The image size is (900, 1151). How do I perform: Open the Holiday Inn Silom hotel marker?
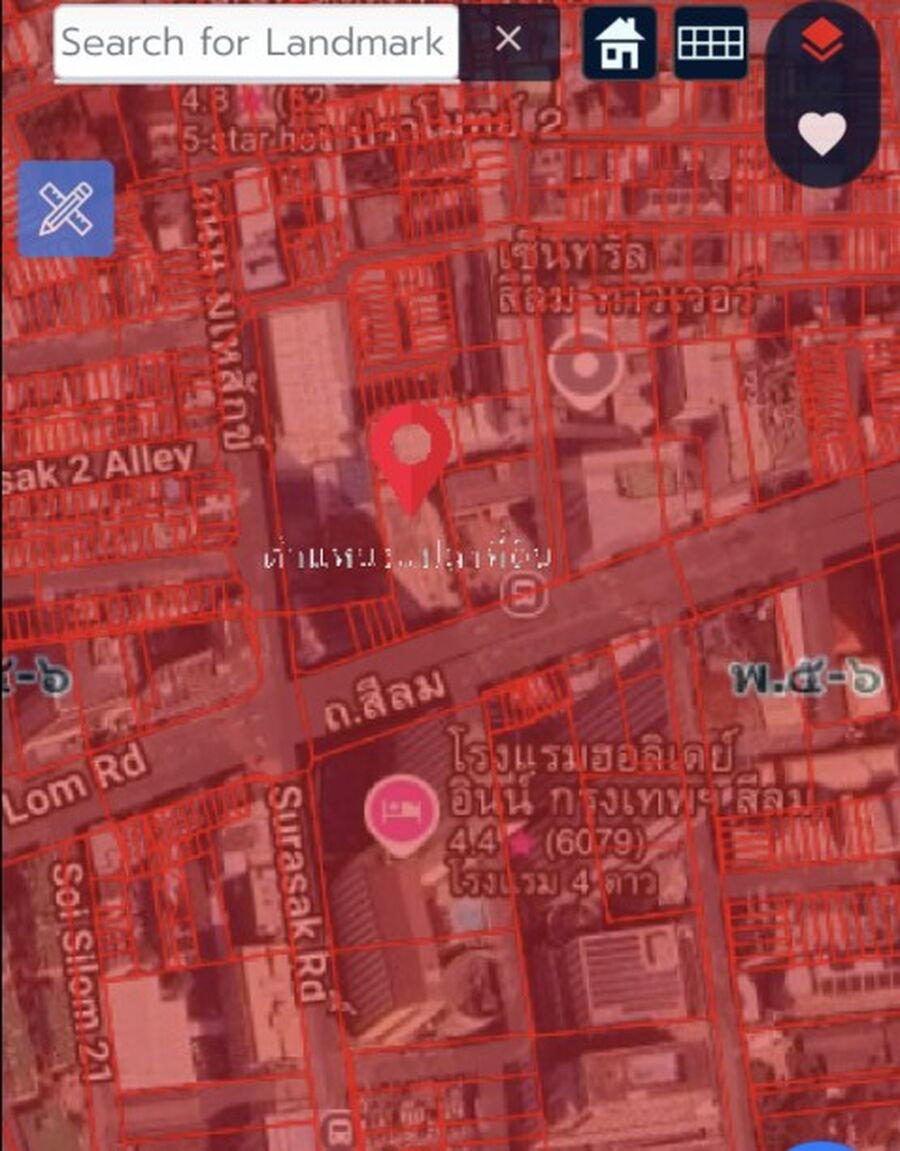point(402,812)
